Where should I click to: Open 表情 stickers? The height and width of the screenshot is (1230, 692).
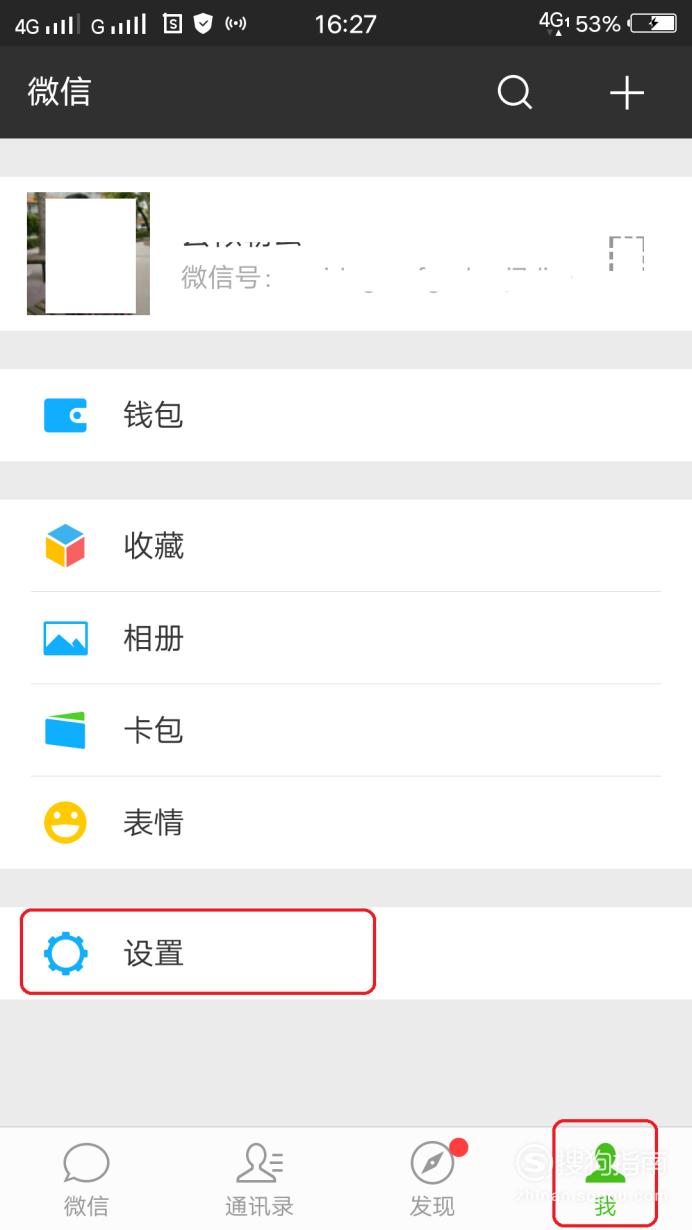click(x=346, y=823)
